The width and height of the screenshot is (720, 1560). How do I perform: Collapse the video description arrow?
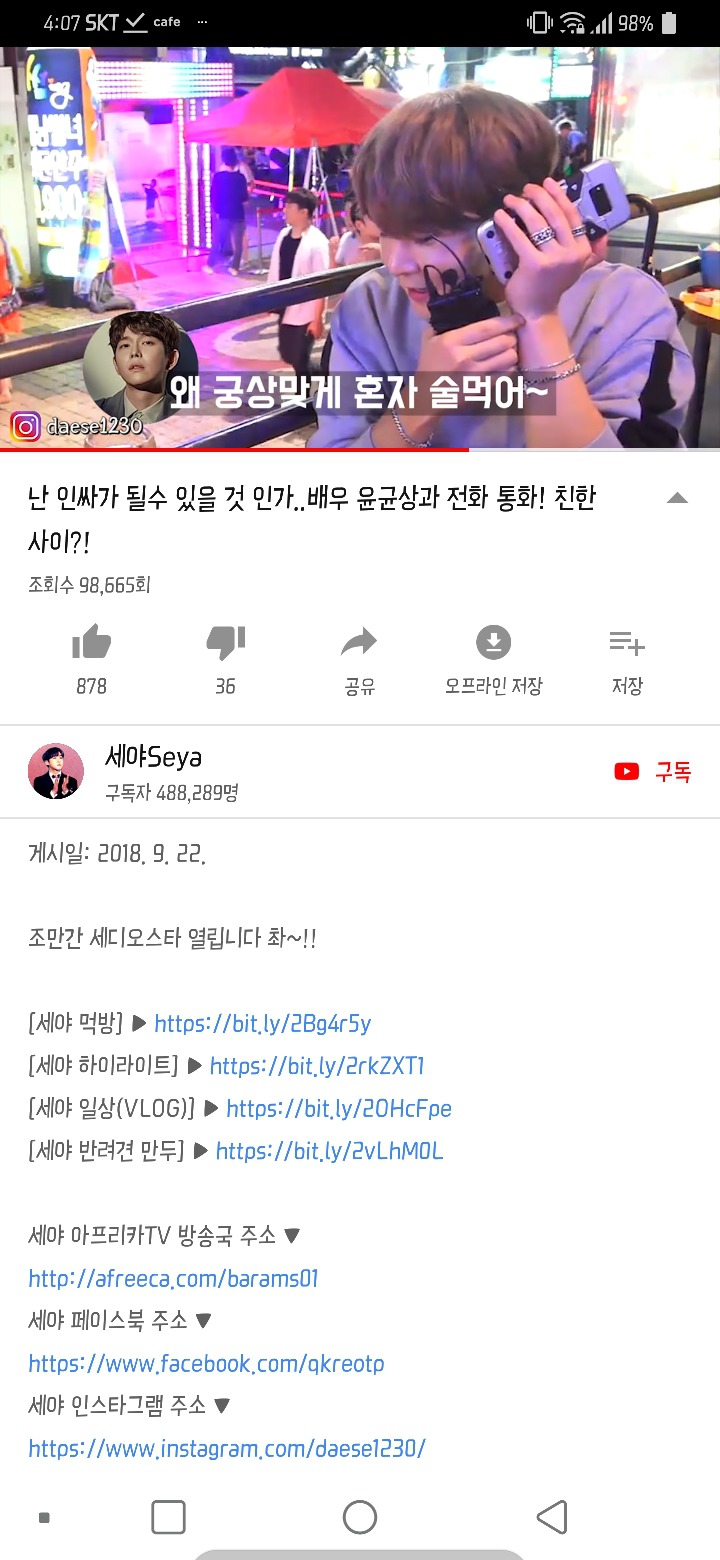tap(677, 498)
